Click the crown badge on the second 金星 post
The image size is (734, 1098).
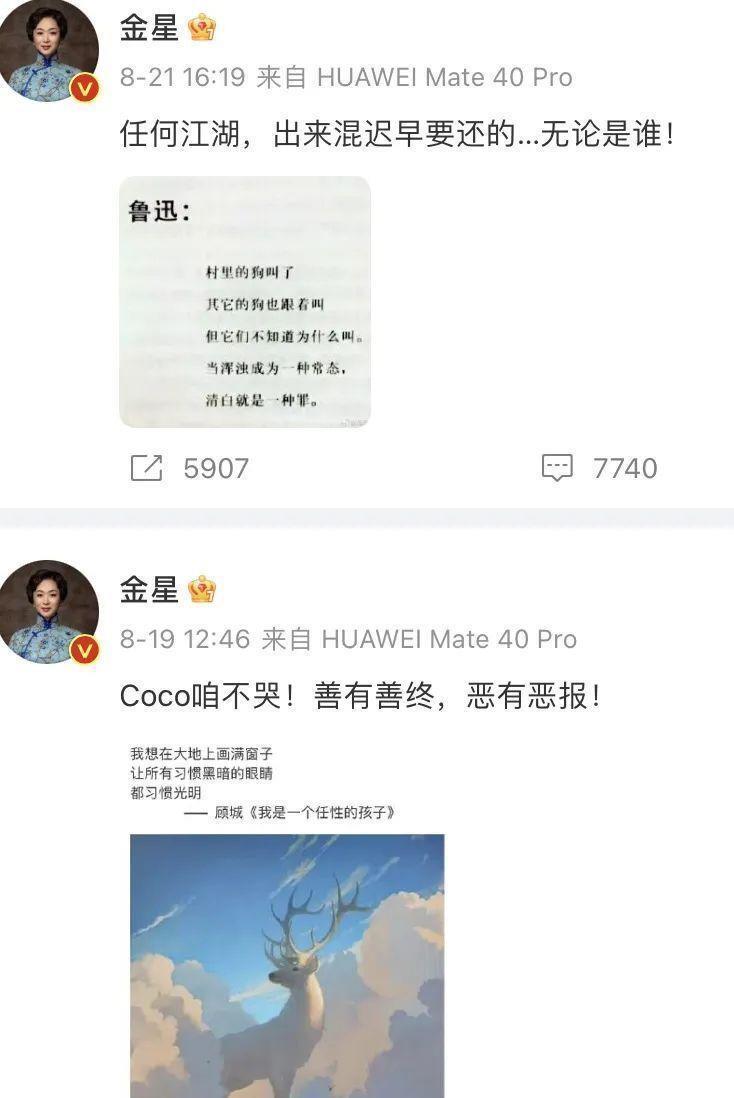(x=199, y=589)
